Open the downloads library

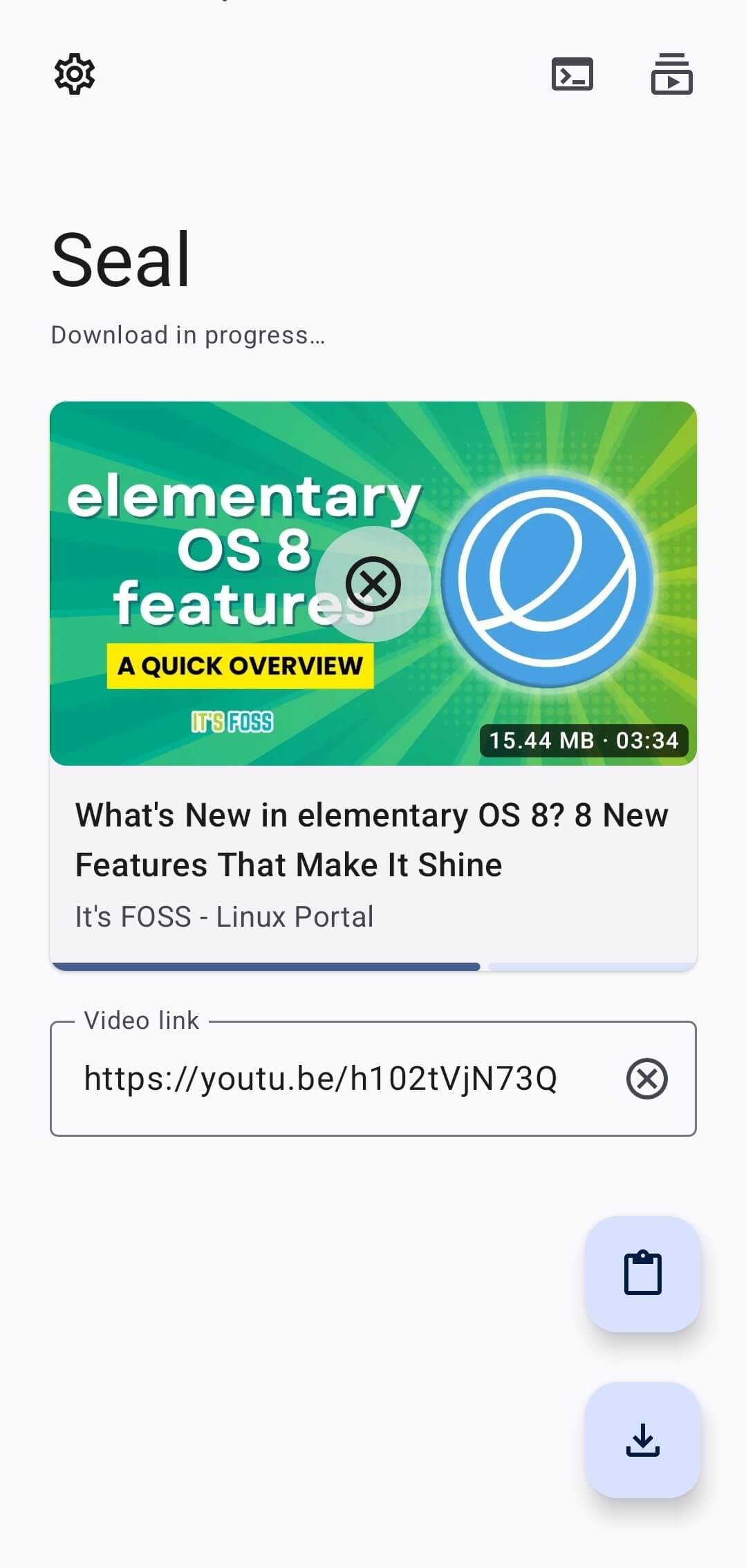(671, 74)
